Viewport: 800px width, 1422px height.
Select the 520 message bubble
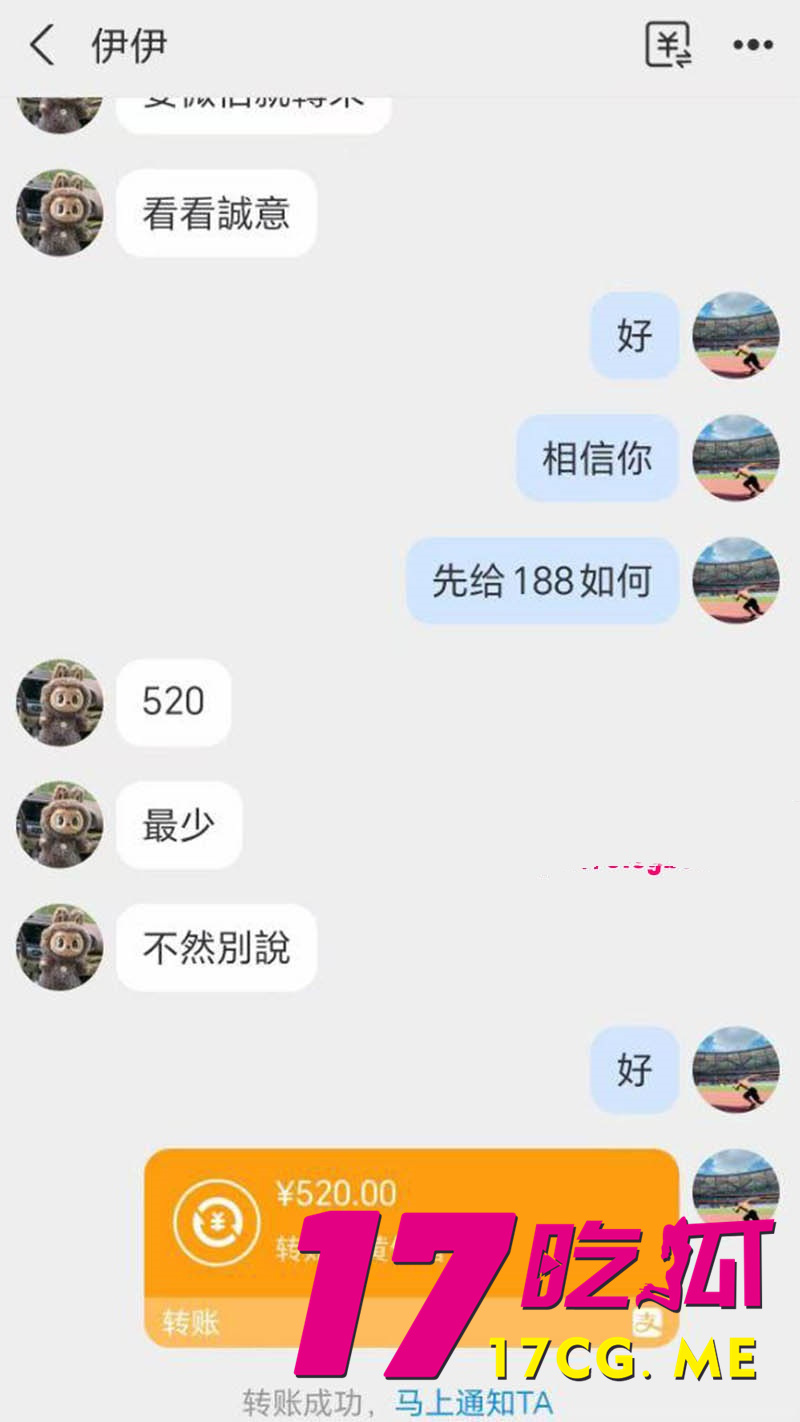pyautogui.click(x=172, y=703)
